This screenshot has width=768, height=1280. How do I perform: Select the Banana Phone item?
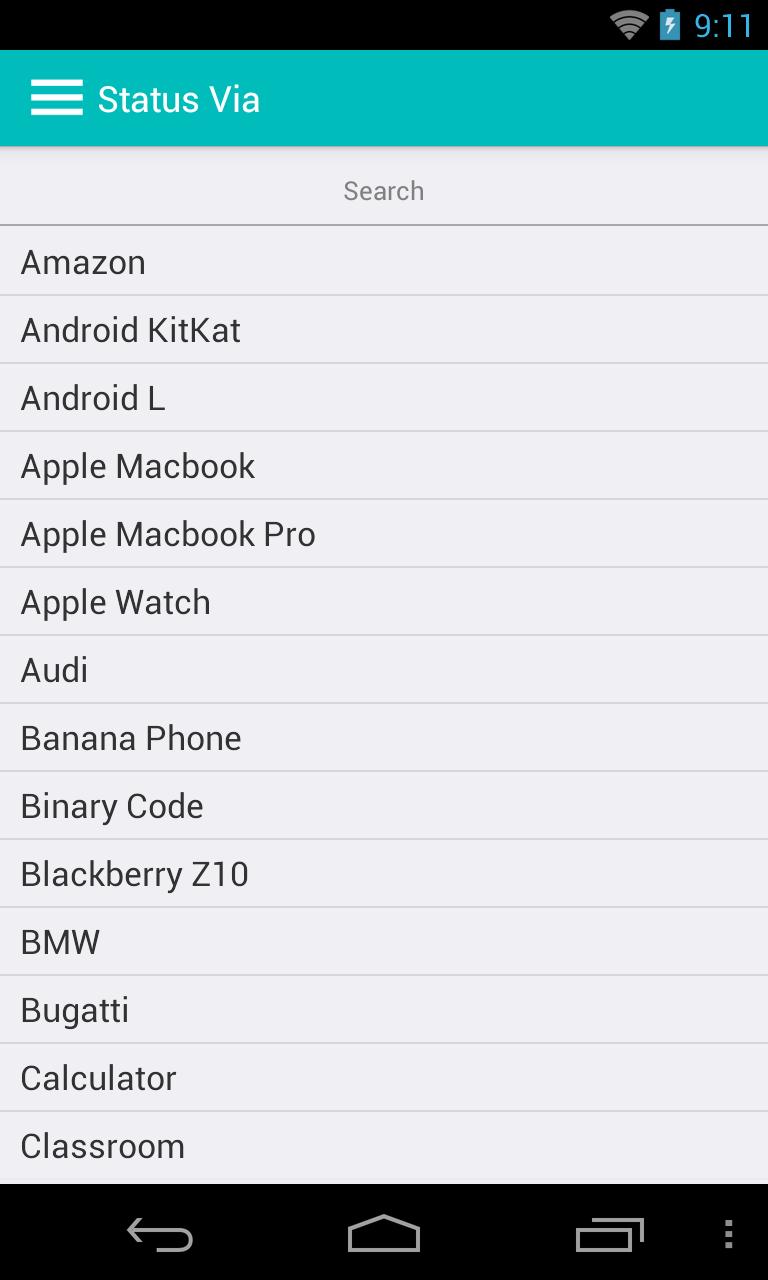pyautogui.click(x=384, y=737)
